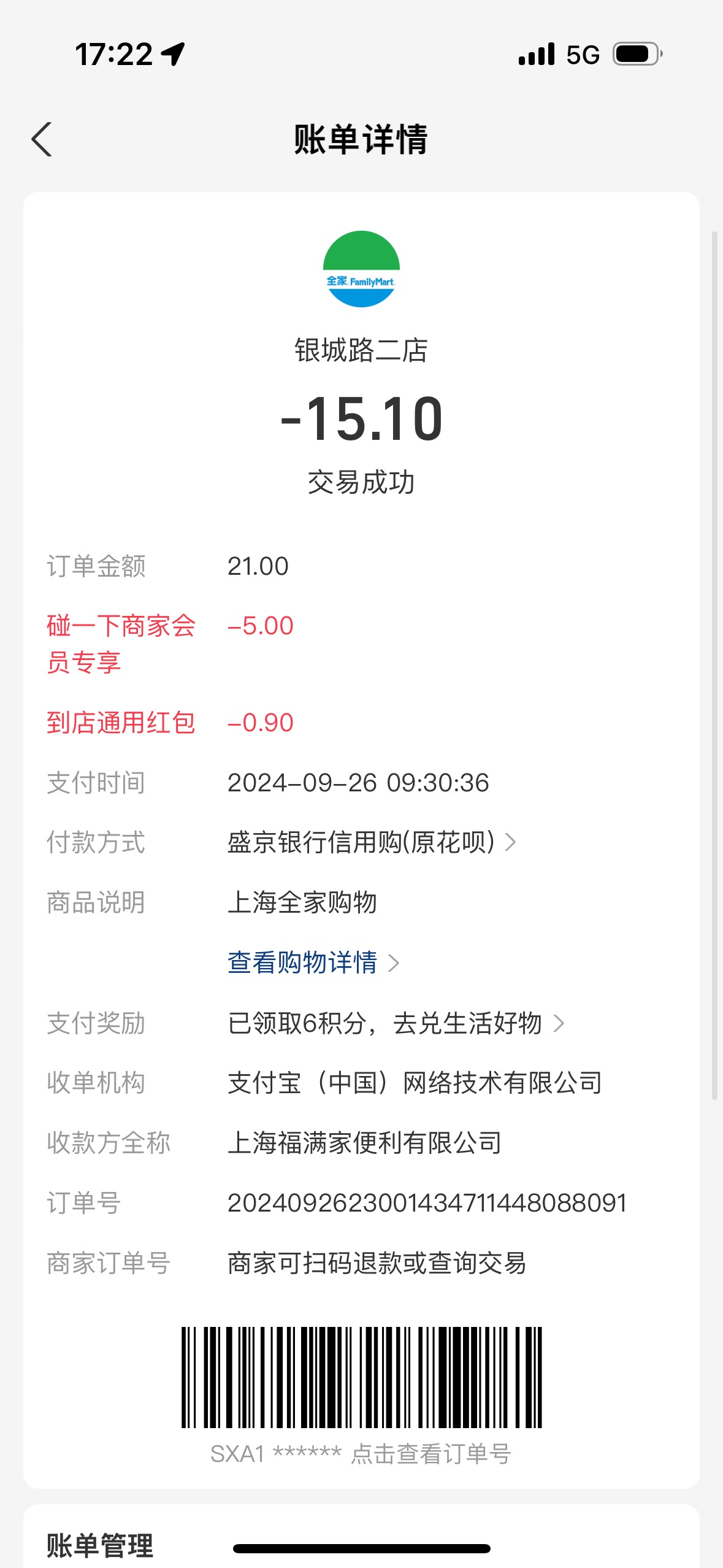
Task: Open payment method 盛京银行信用购(原花呗)
Action: tap(372, 842)
